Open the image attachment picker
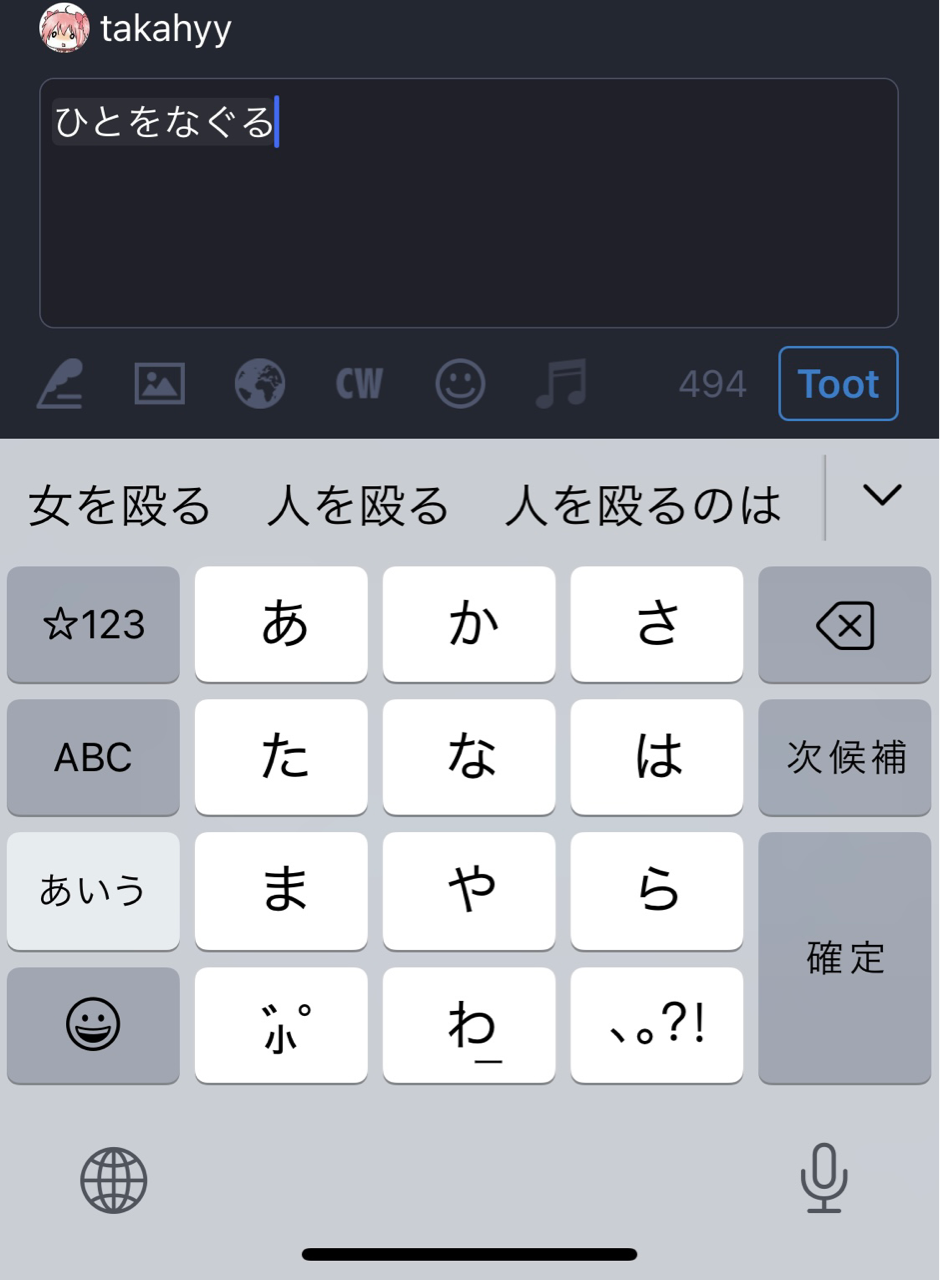The image size is (940, 1280). pos(160,384)
